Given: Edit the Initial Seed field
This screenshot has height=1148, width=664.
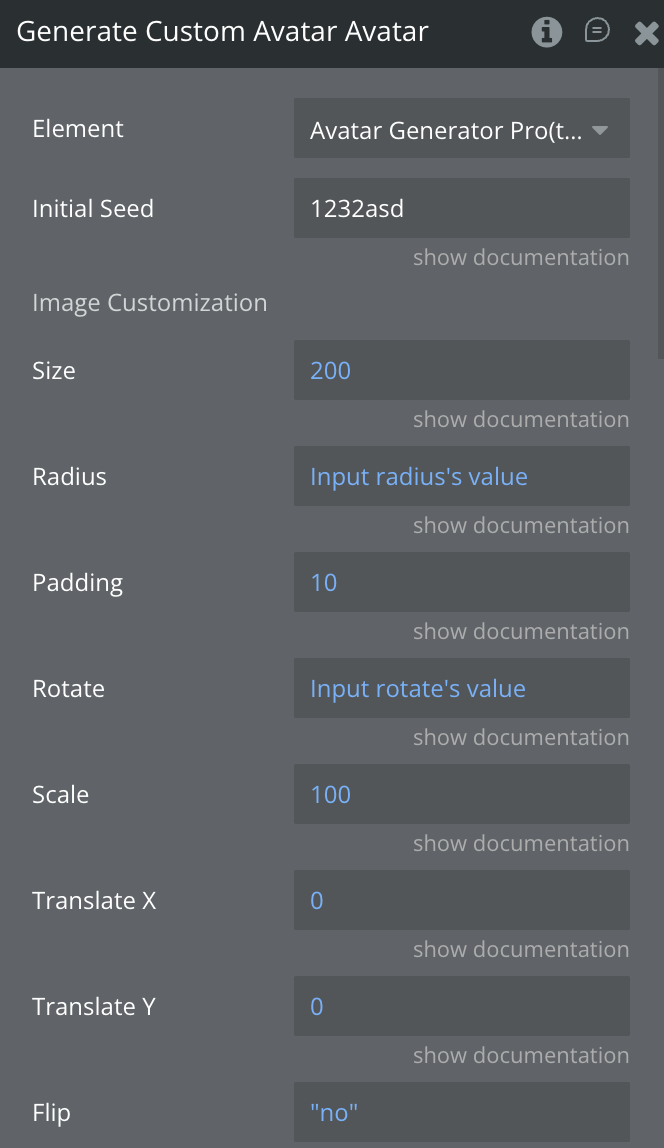Looking at the screenshot, I should click(461, 209).
